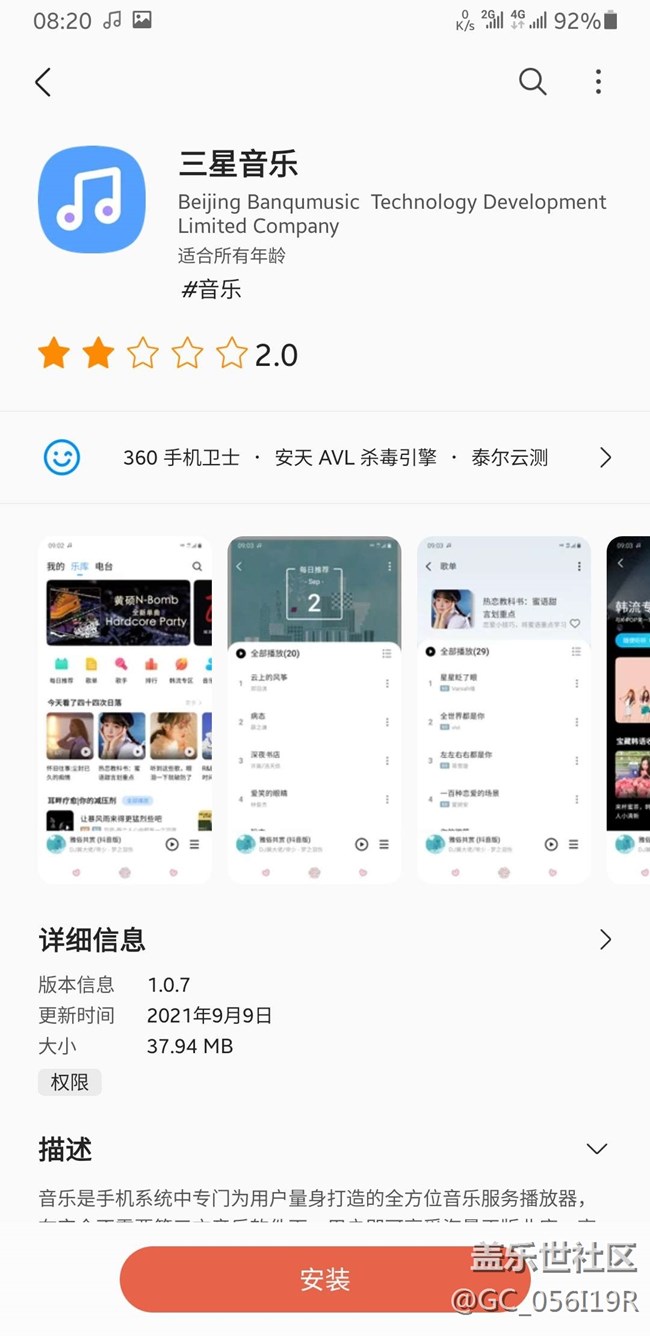The height and width of the screenshot is (1336, 650).
Task: Go back using the top-left arrow
Action: click(x=43, y=82)
